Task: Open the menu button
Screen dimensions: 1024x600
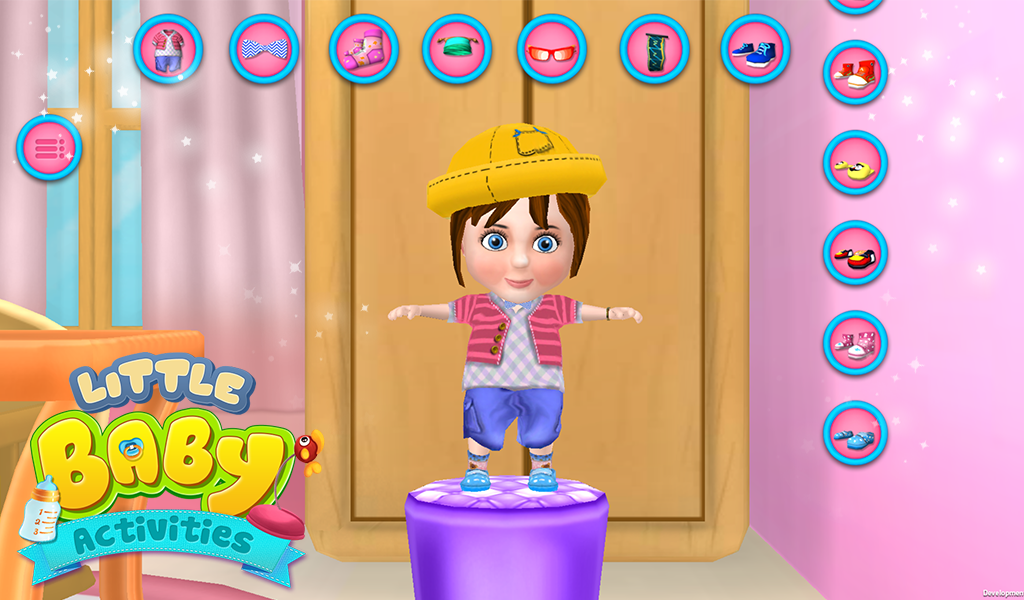Action: pyautogui.click(x=49, y=148)
